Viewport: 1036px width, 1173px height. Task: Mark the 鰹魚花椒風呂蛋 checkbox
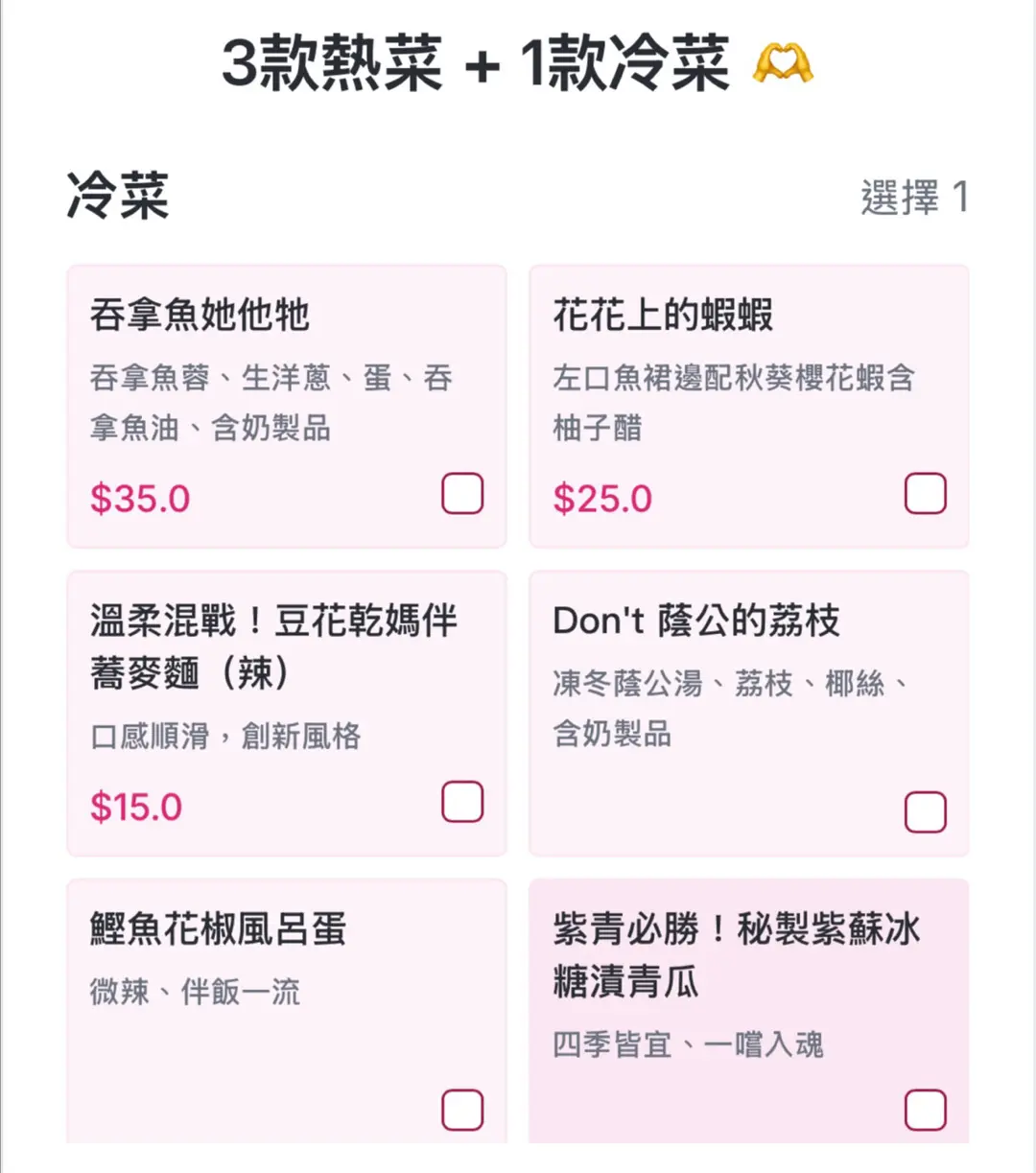[x=462, y=1110]
